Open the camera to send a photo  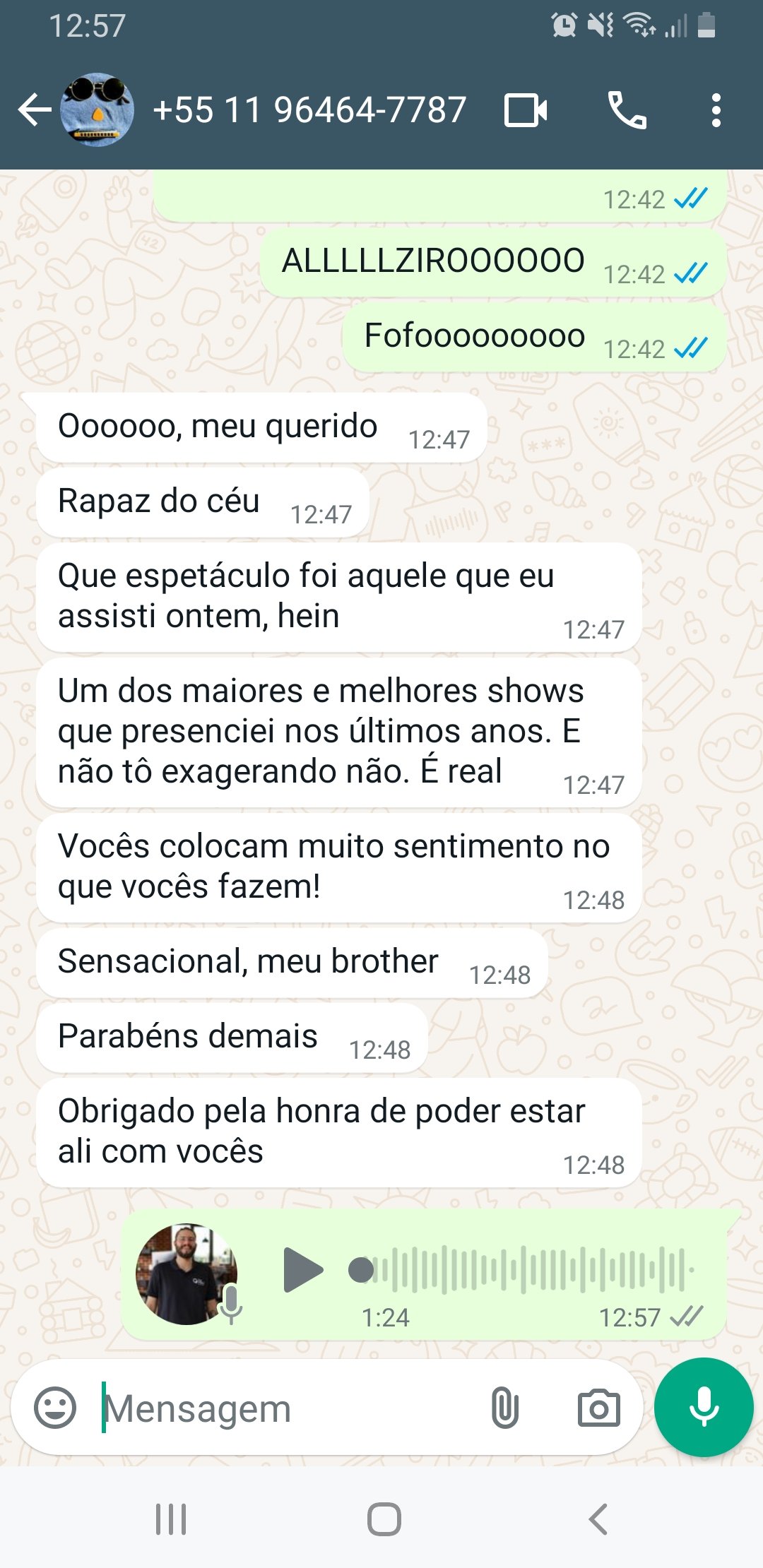pyautogui.click(x=598, y=1408)
